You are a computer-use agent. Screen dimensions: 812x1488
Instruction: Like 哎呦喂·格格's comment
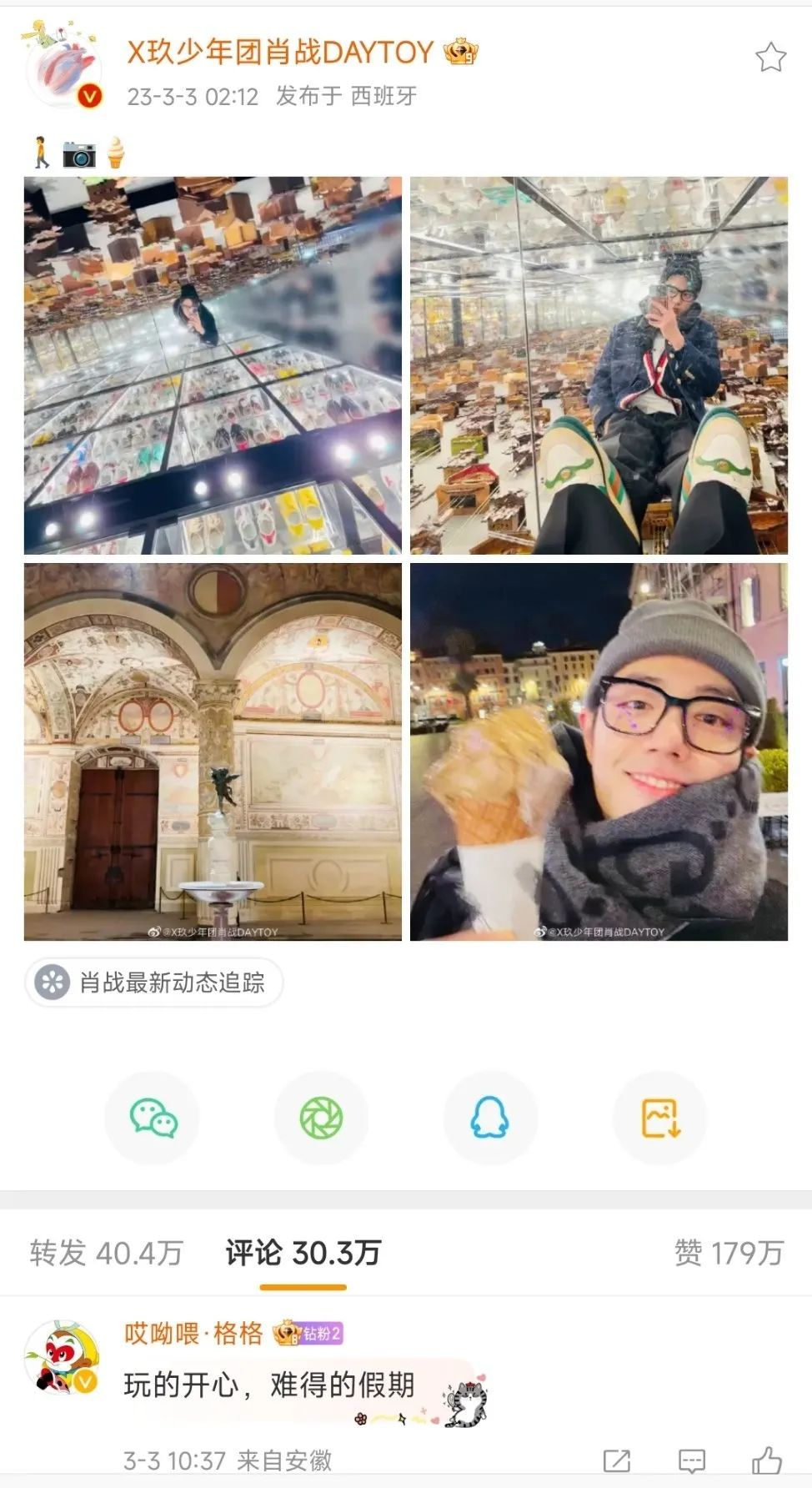click(767, 1460)
